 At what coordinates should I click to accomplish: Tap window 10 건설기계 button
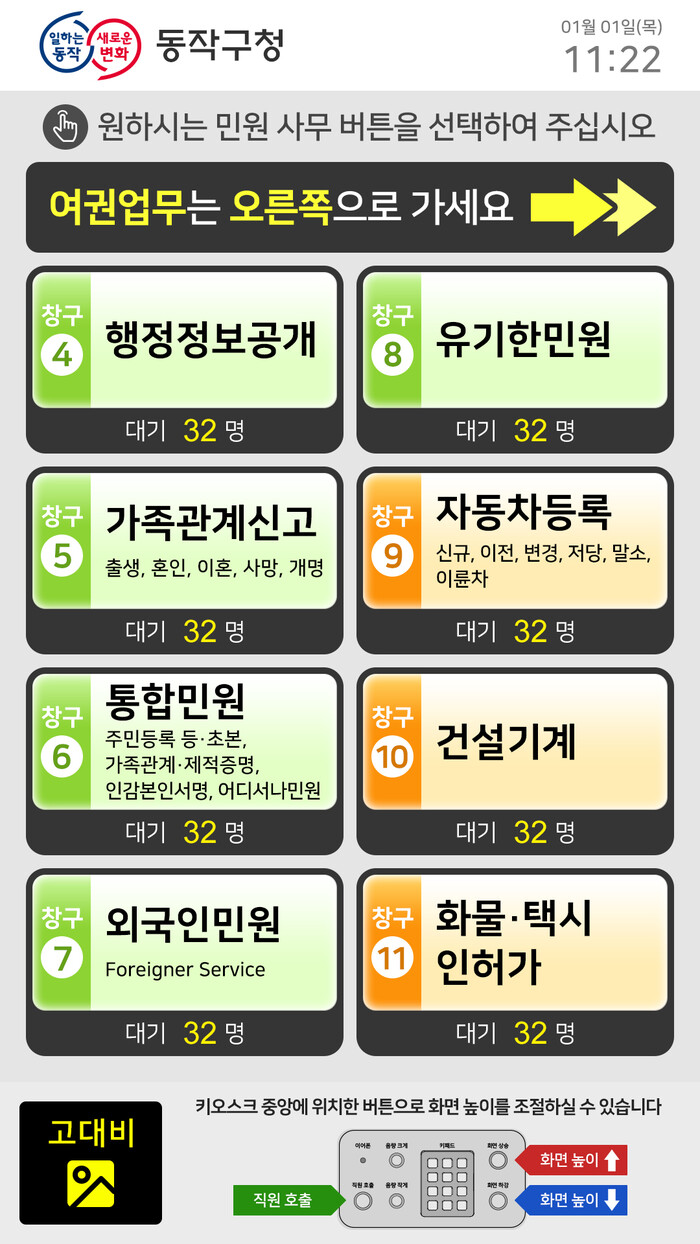tap(515, 741)
